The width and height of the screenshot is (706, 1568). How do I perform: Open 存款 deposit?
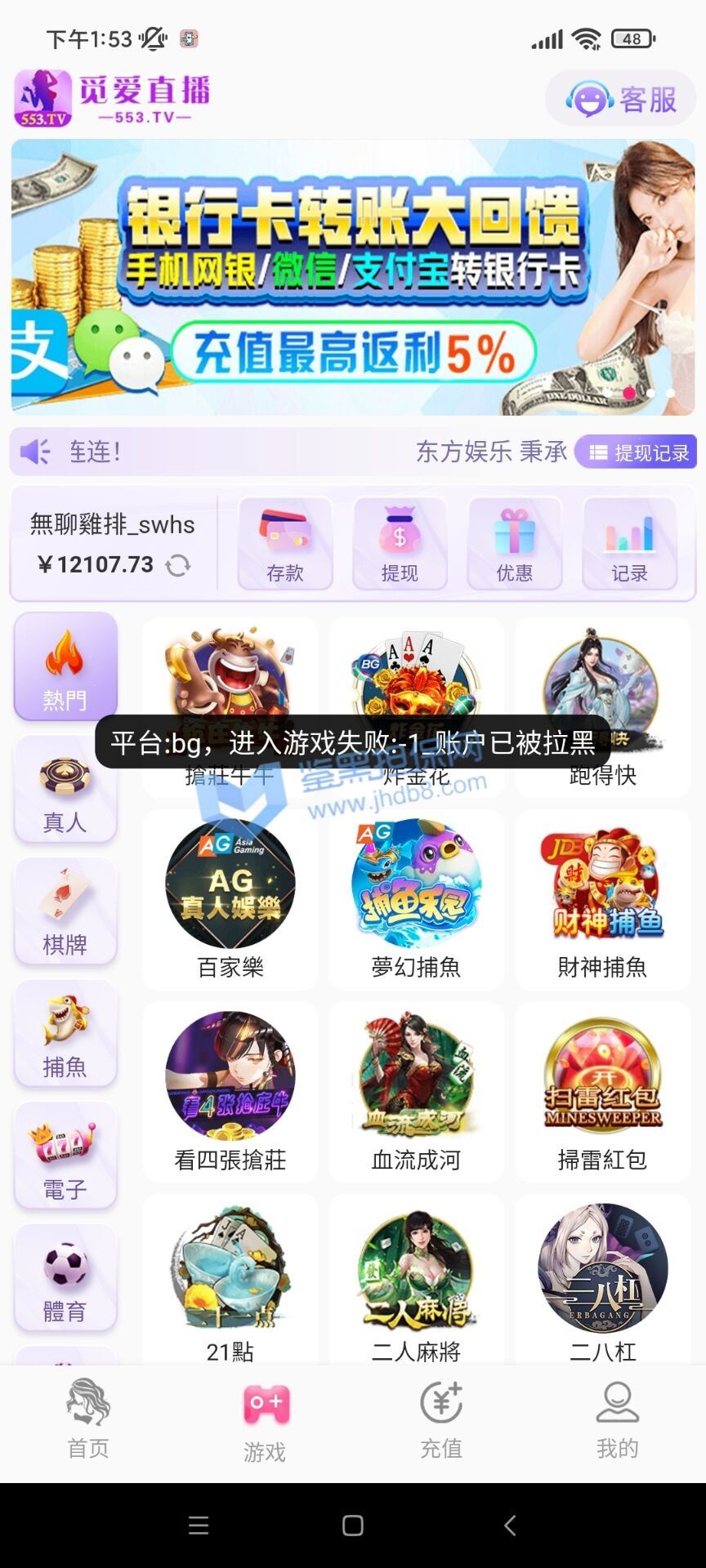point(285,543)
